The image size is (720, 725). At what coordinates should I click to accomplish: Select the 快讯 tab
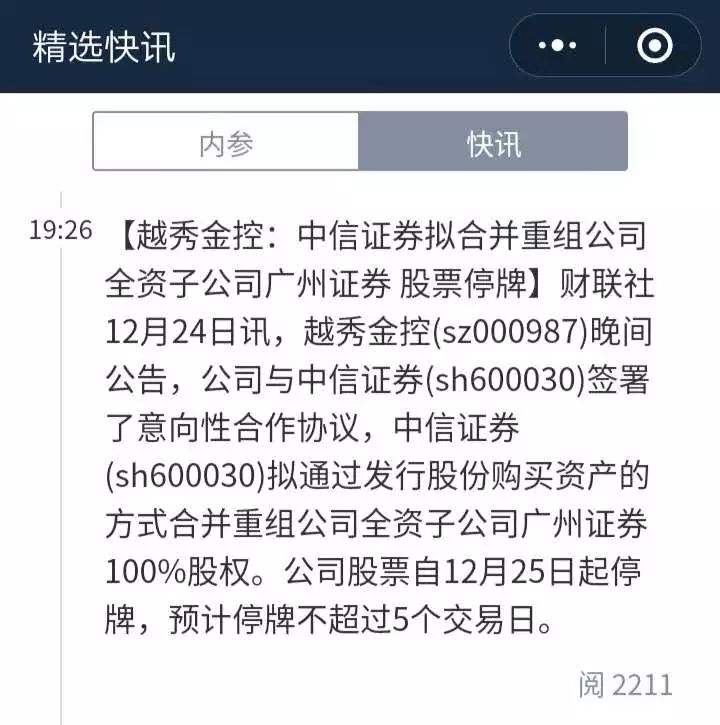point(495,143)
